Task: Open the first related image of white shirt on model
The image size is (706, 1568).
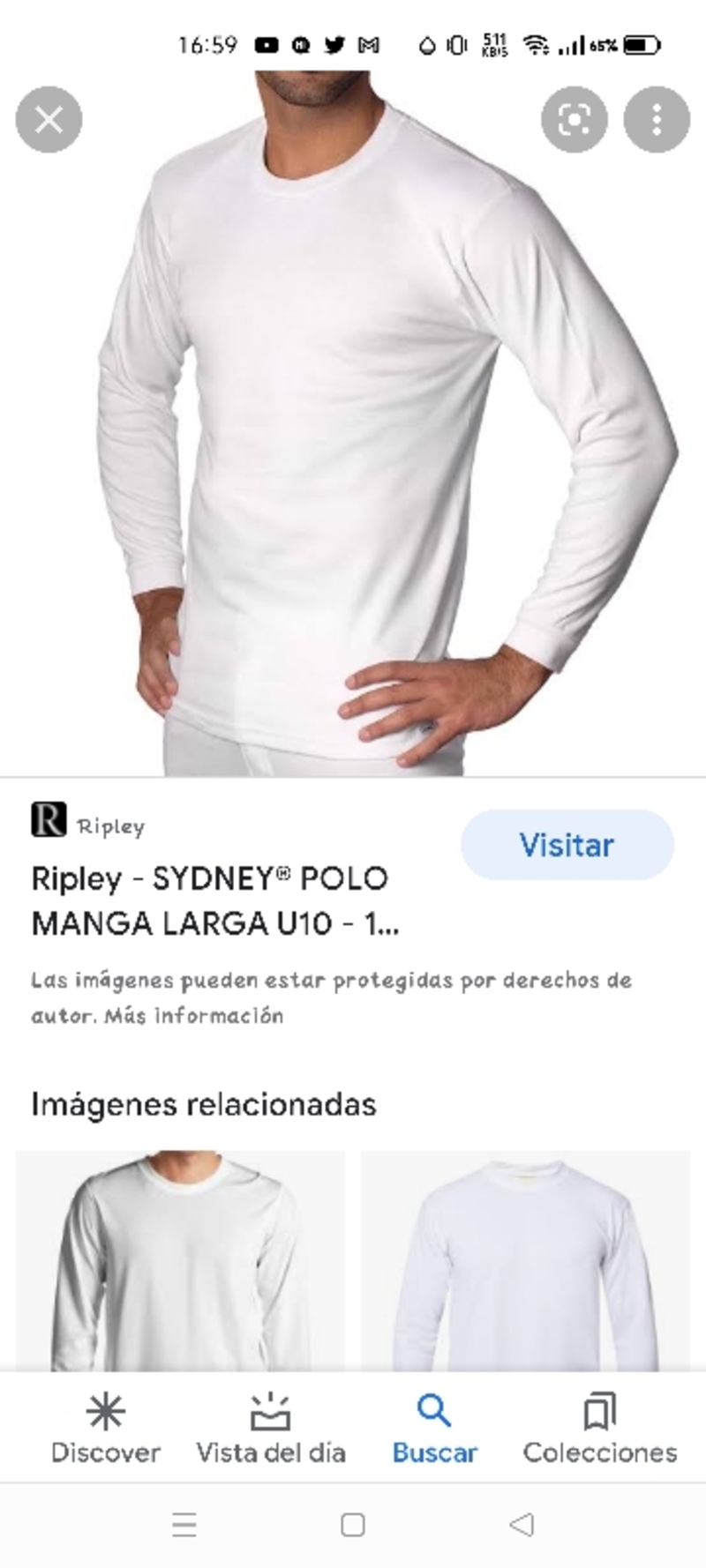Action: [x=180, y=1259]
